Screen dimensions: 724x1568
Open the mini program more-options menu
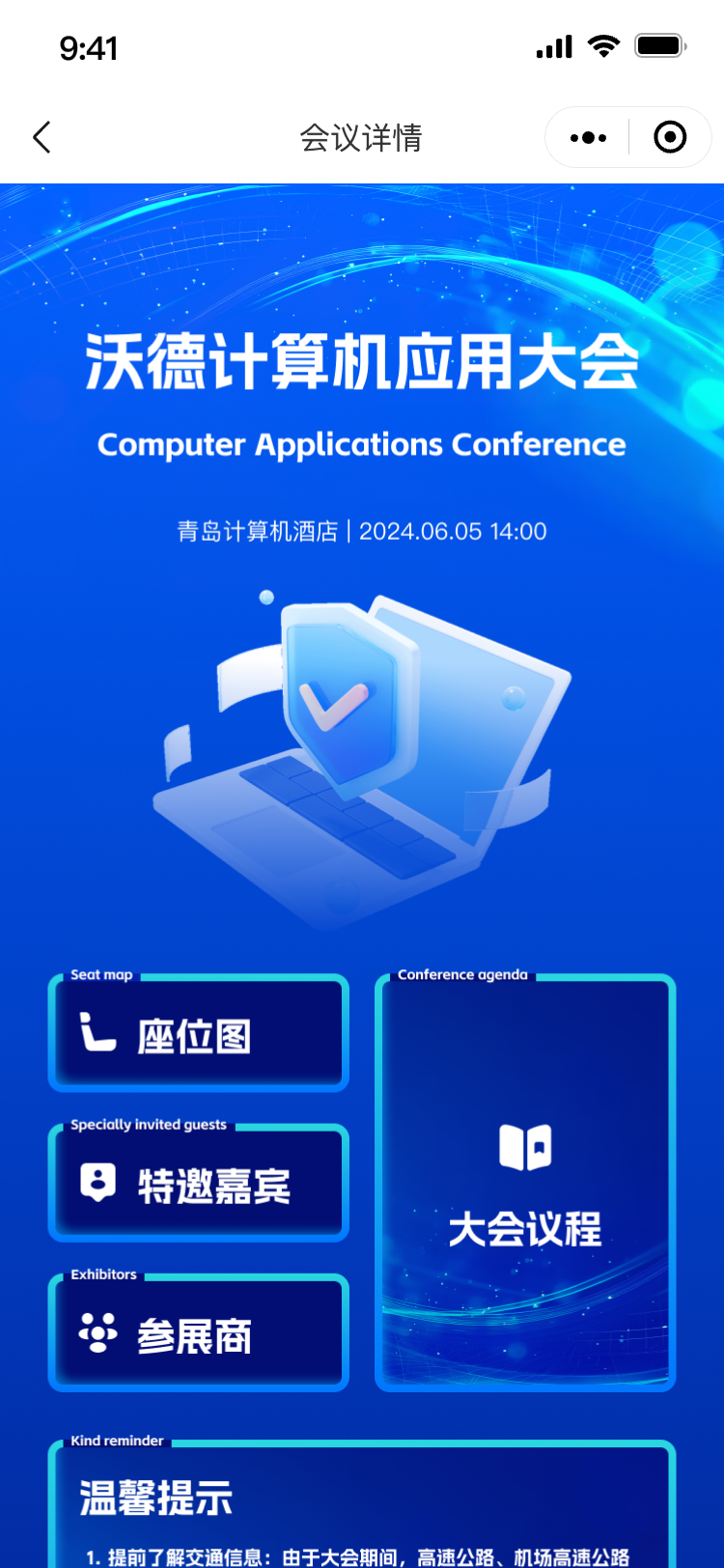[588, 137]
